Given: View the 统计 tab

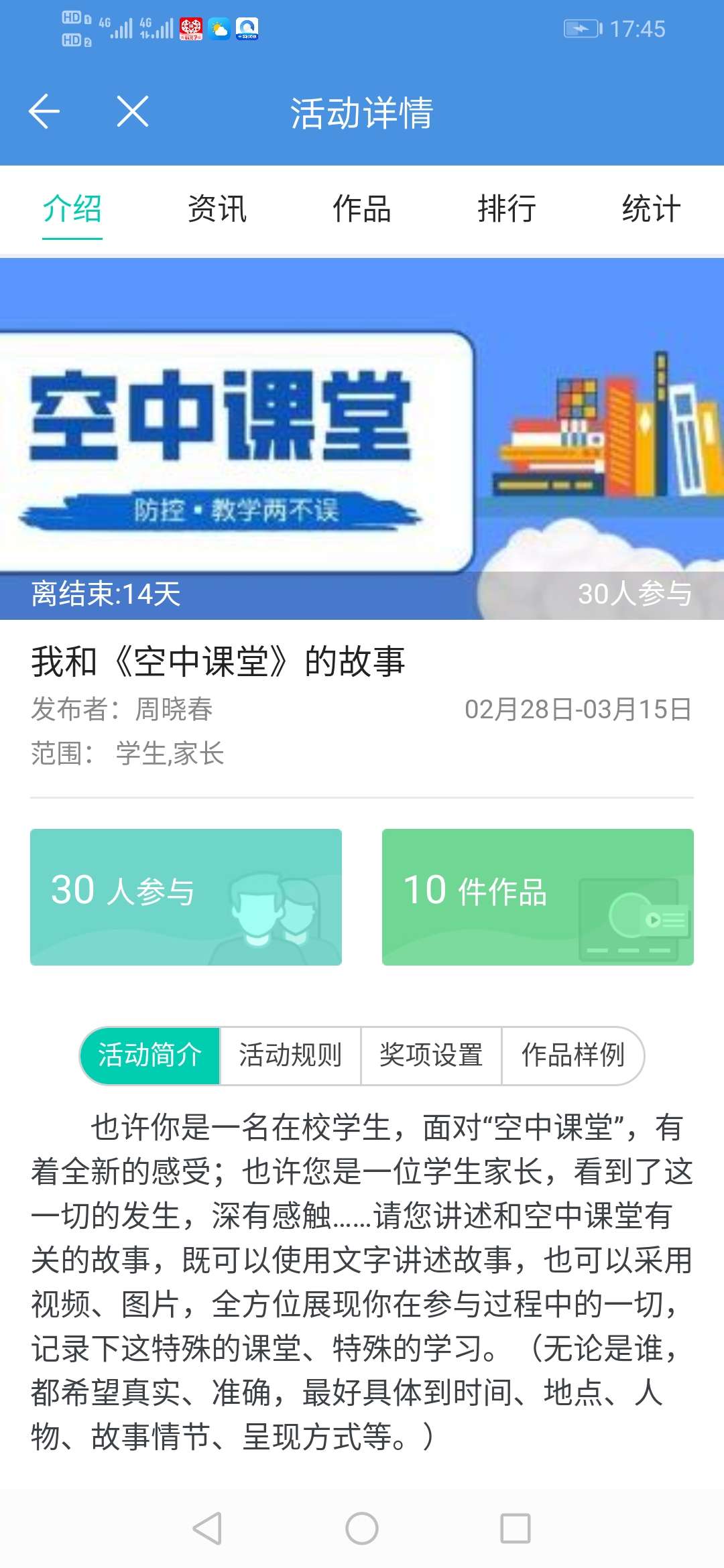Looking at the screenshot, I should pyautogui.click(x=651, y=208).
